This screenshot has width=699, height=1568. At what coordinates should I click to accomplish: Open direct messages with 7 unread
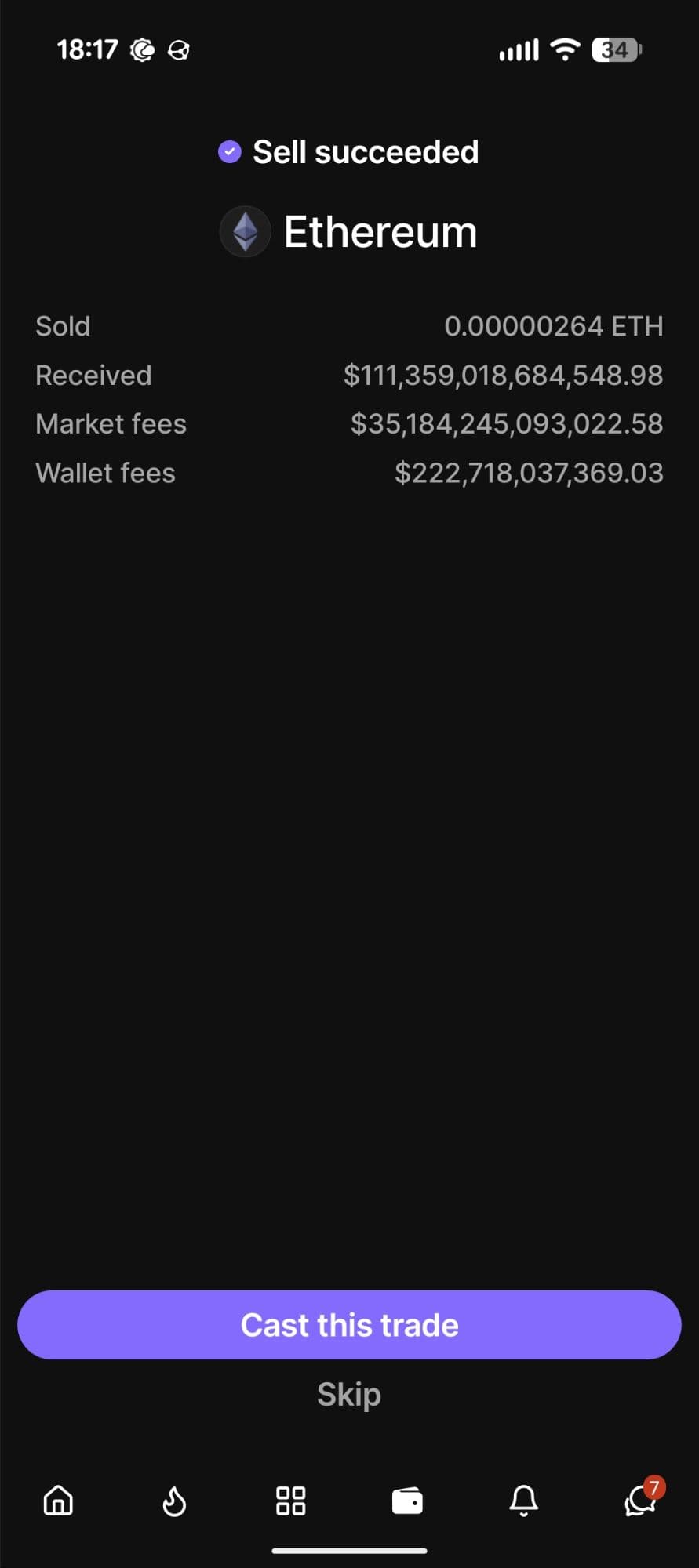(640, 1501)
